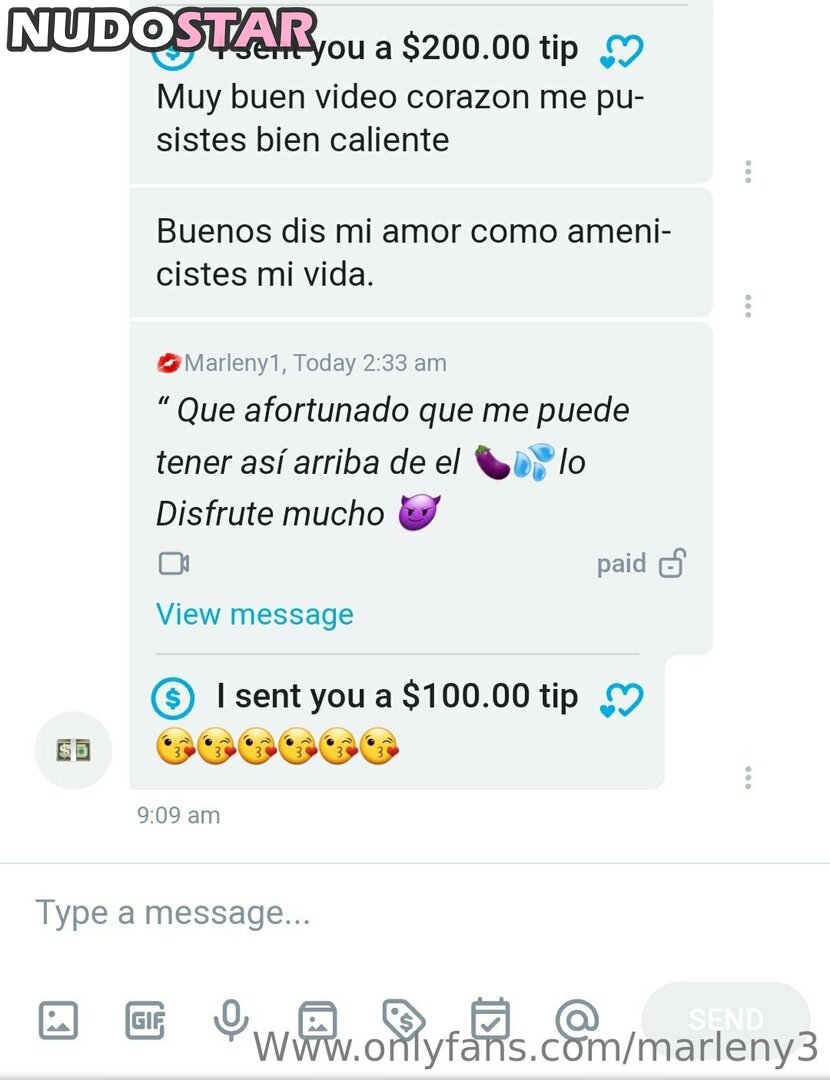Open the sender's profile avatar

(x=73, y=749)
